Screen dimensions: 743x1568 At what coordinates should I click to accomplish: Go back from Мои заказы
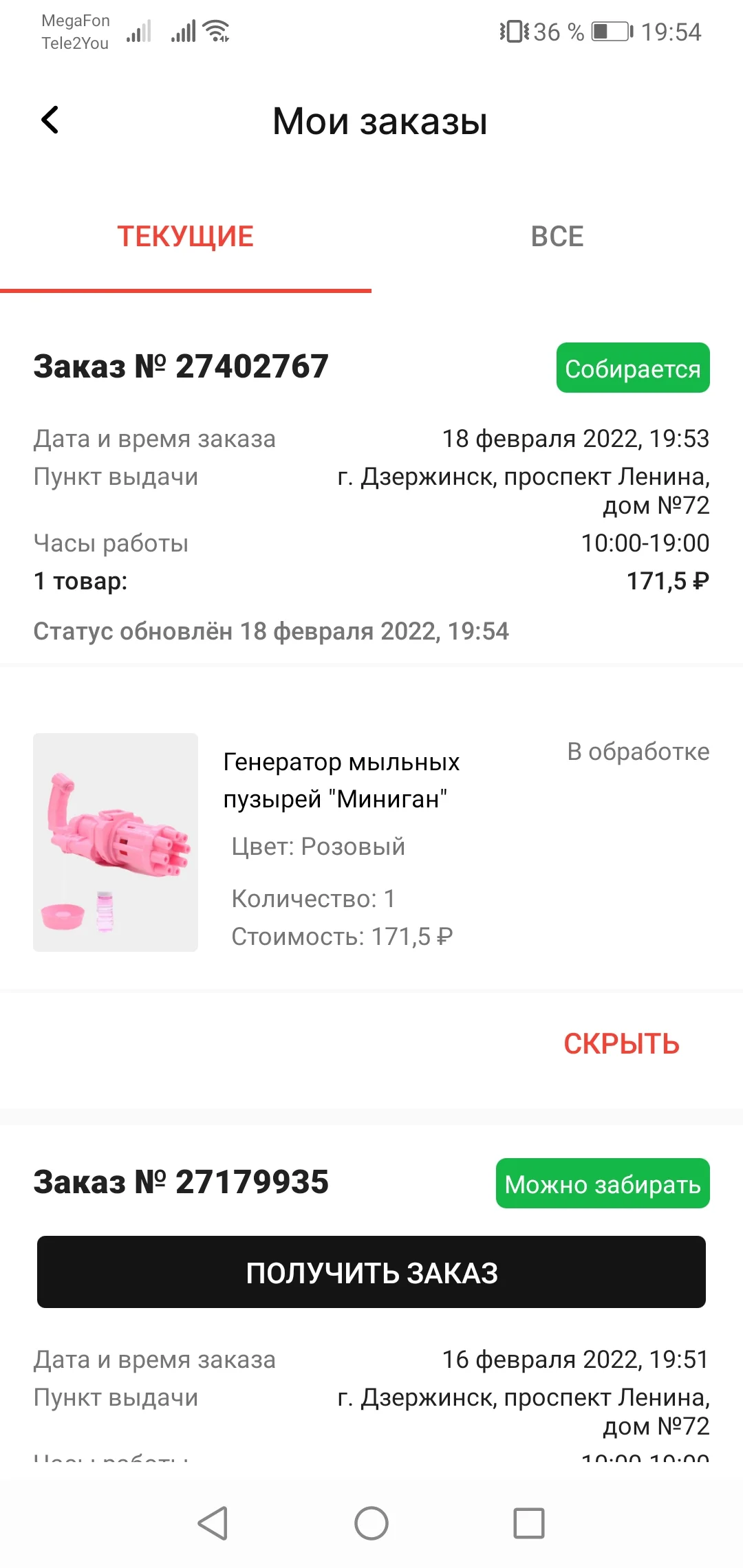coord(50,120)
